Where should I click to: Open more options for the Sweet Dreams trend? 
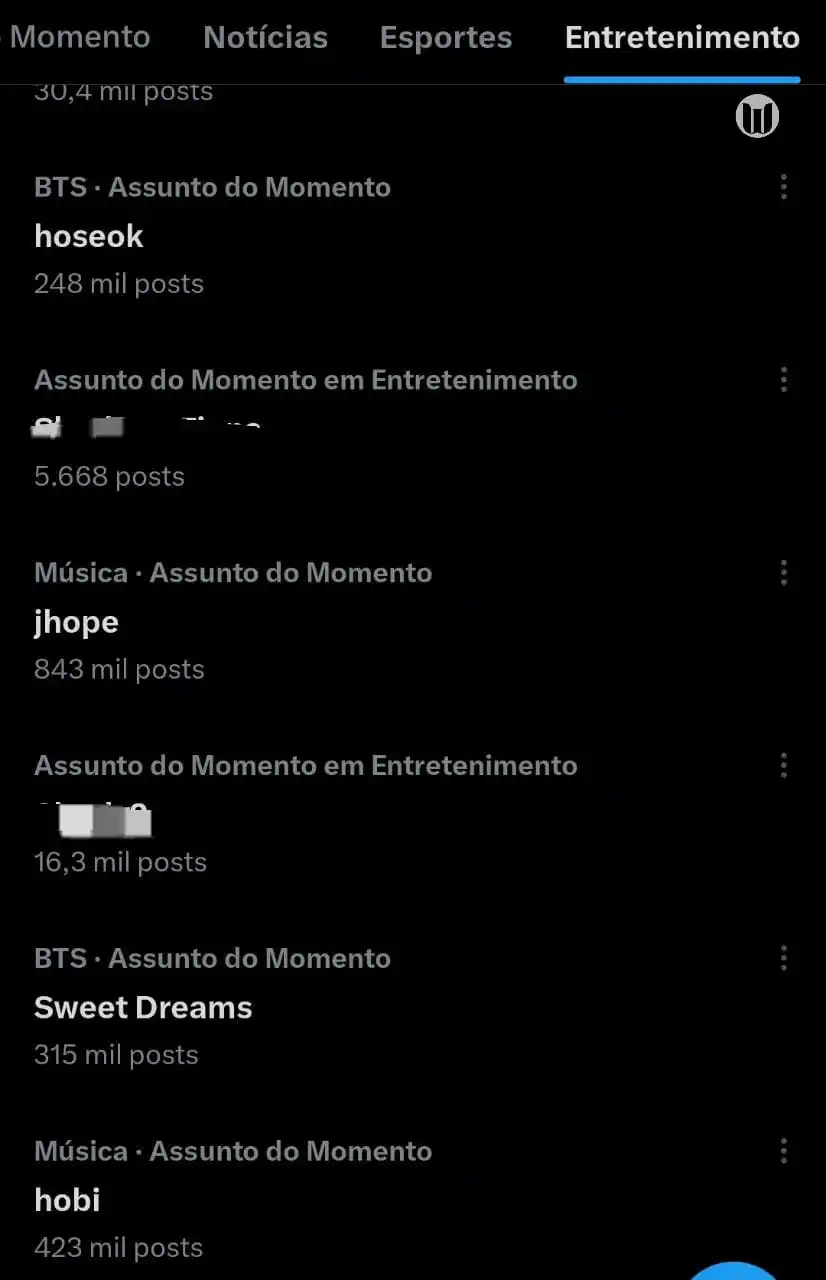click(784, 958)
